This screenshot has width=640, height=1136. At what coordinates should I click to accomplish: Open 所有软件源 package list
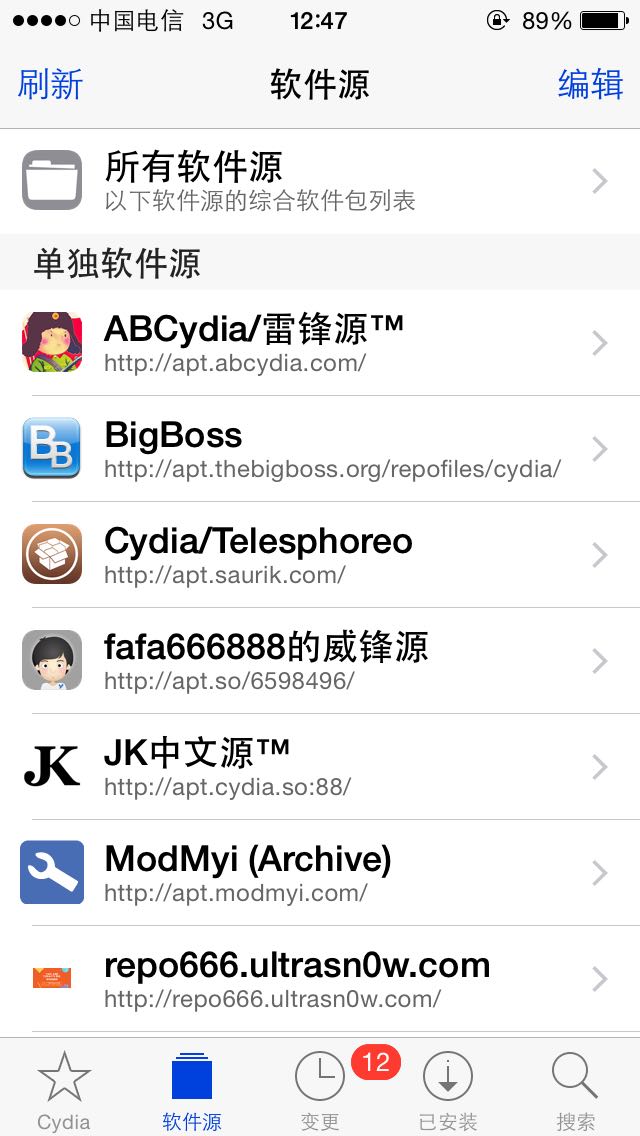click(320, 181)
